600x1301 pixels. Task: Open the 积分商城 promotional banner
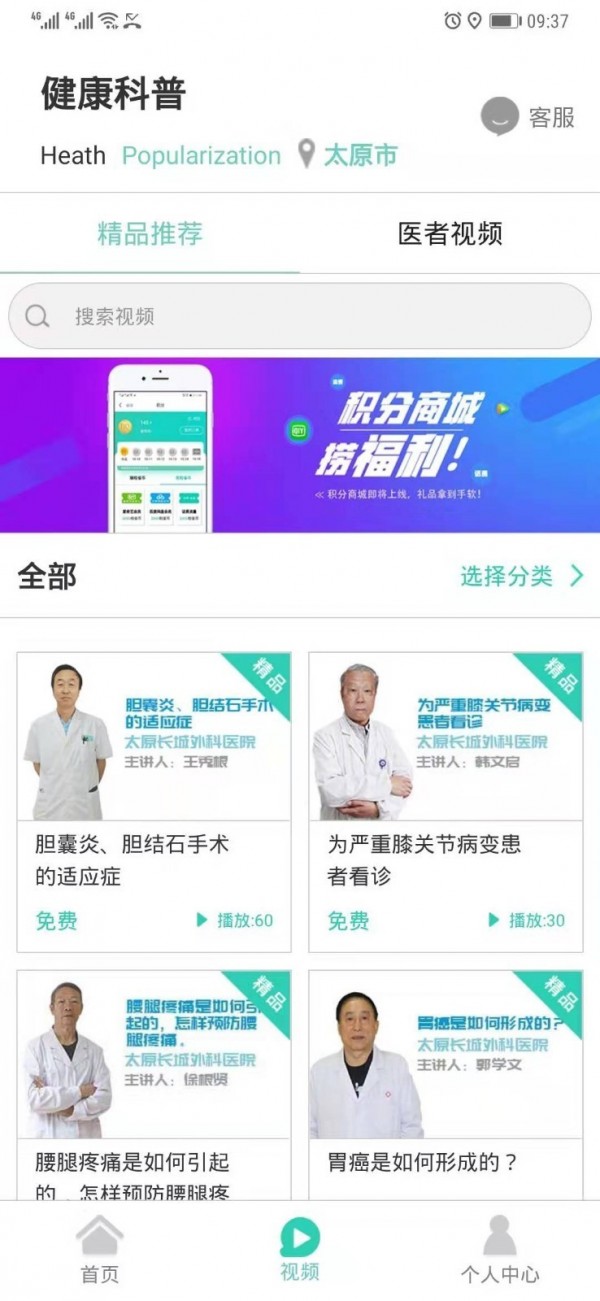click(300, 445)
